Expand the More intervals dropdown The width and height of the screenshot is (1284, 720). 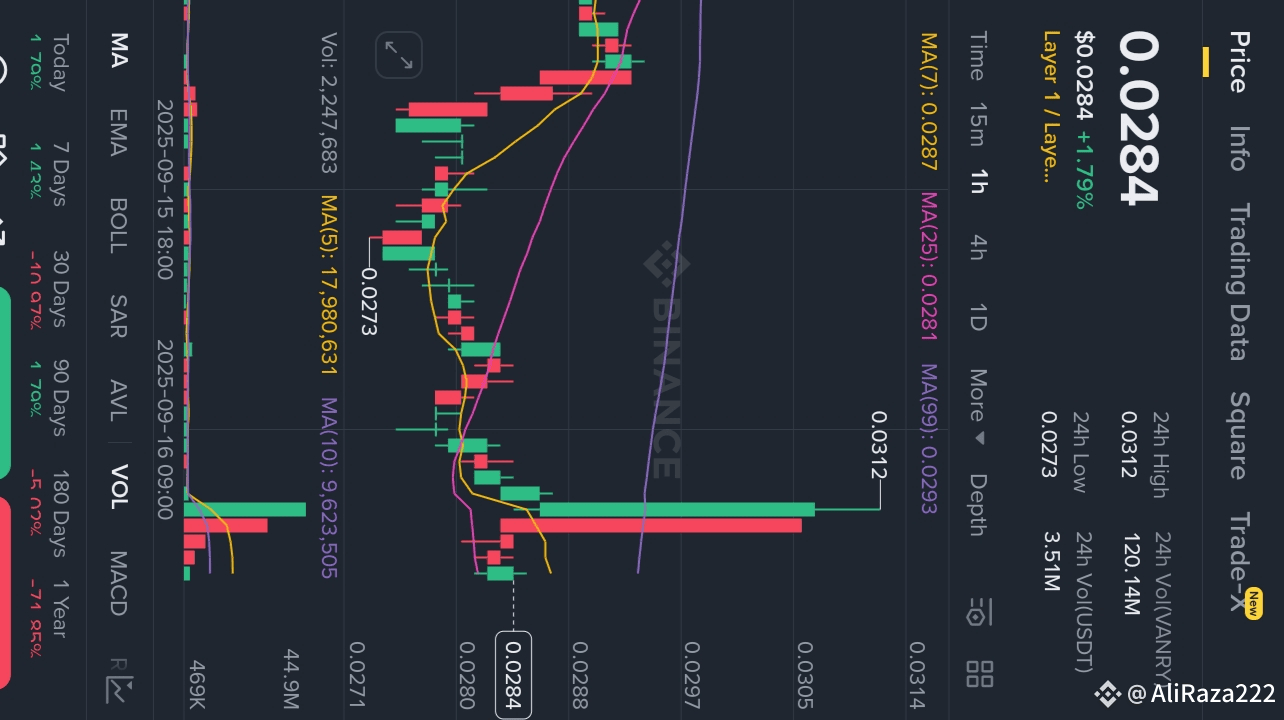click(978, 406)
